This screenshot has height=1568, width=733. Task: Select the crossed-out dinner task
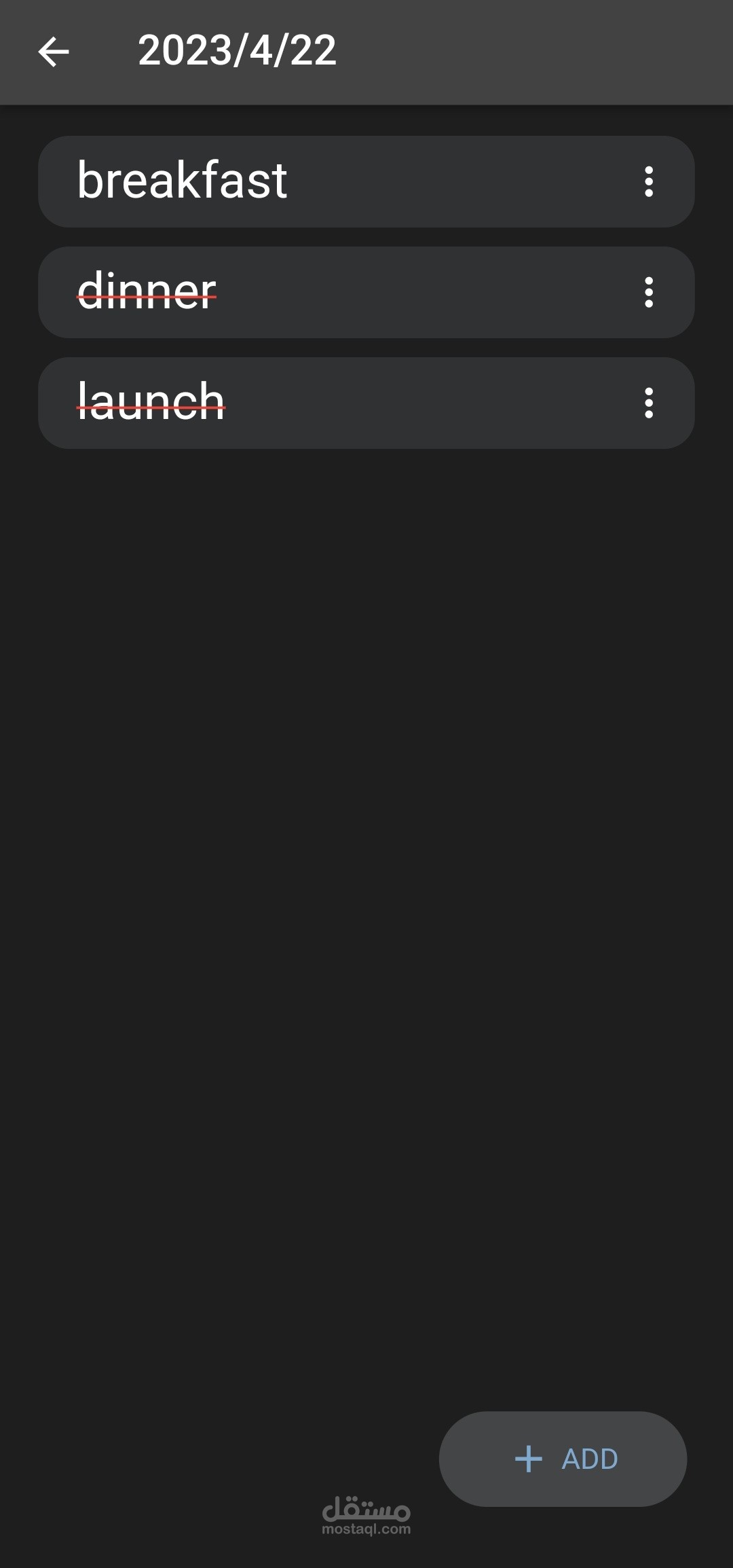click(147, 292)
